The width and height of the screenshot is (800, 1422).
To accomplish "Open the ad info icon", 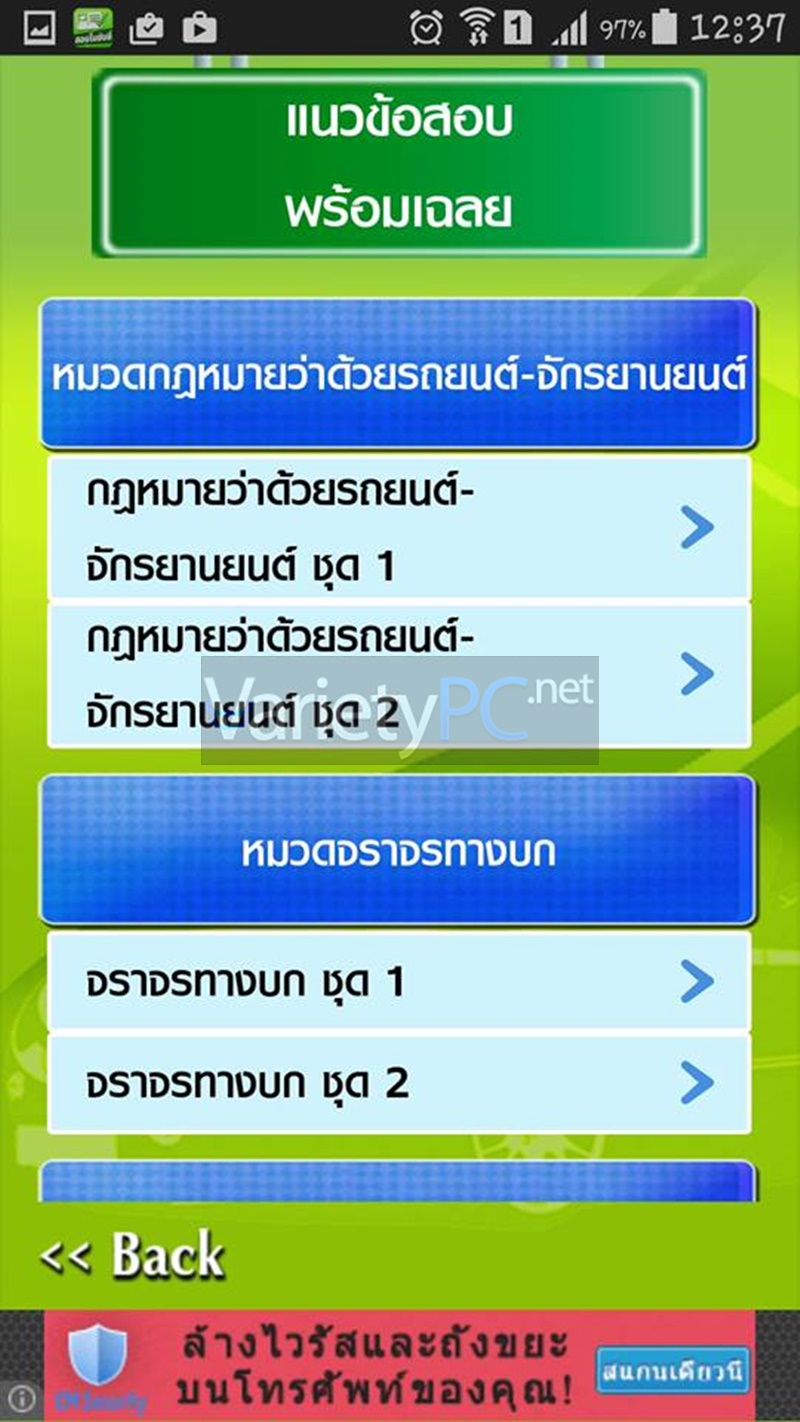I will point(21,1397).
